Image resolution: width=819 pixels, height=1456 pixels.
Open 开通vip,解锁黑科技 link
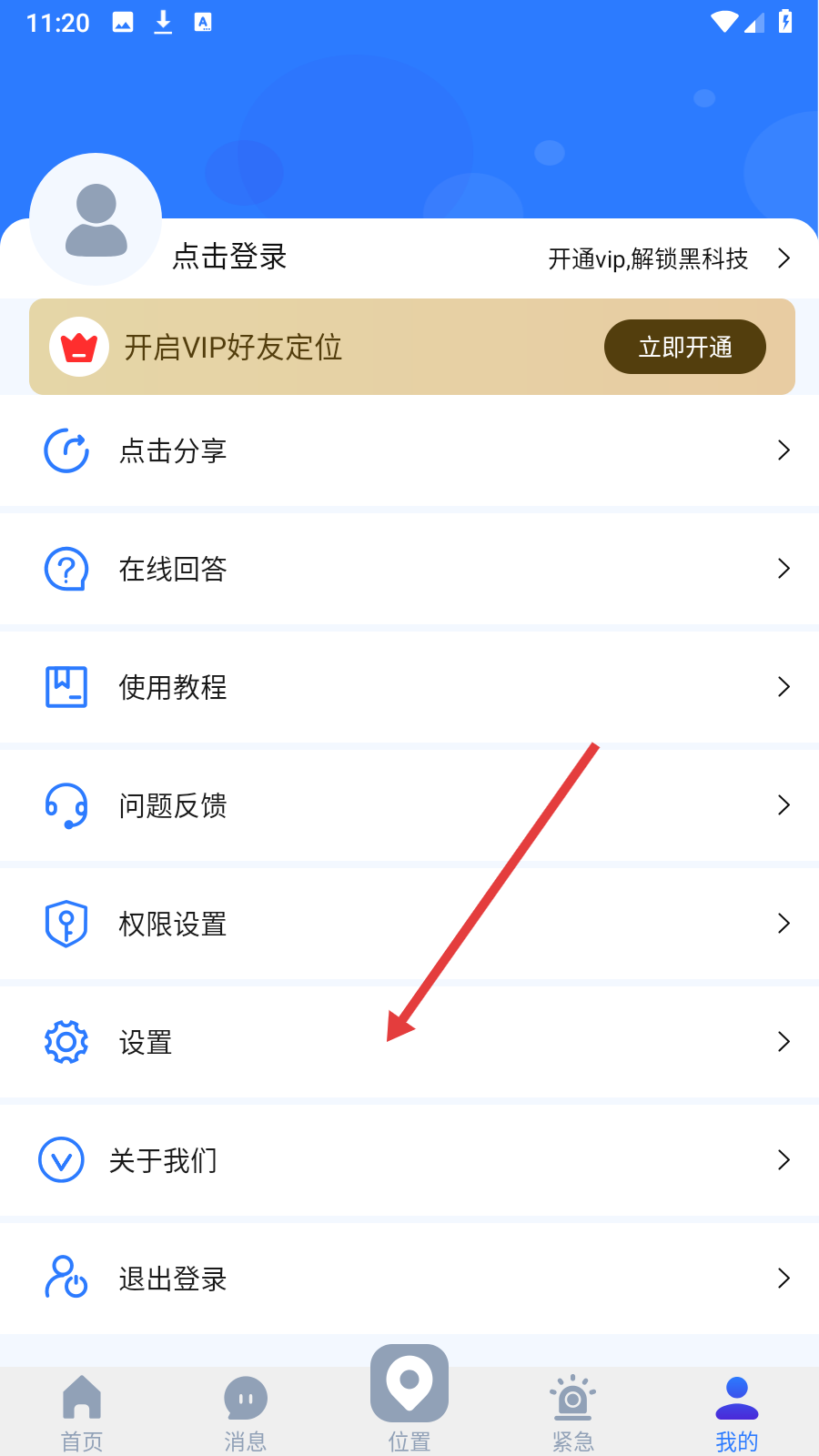pyautogui.click(x=669, y=258)
